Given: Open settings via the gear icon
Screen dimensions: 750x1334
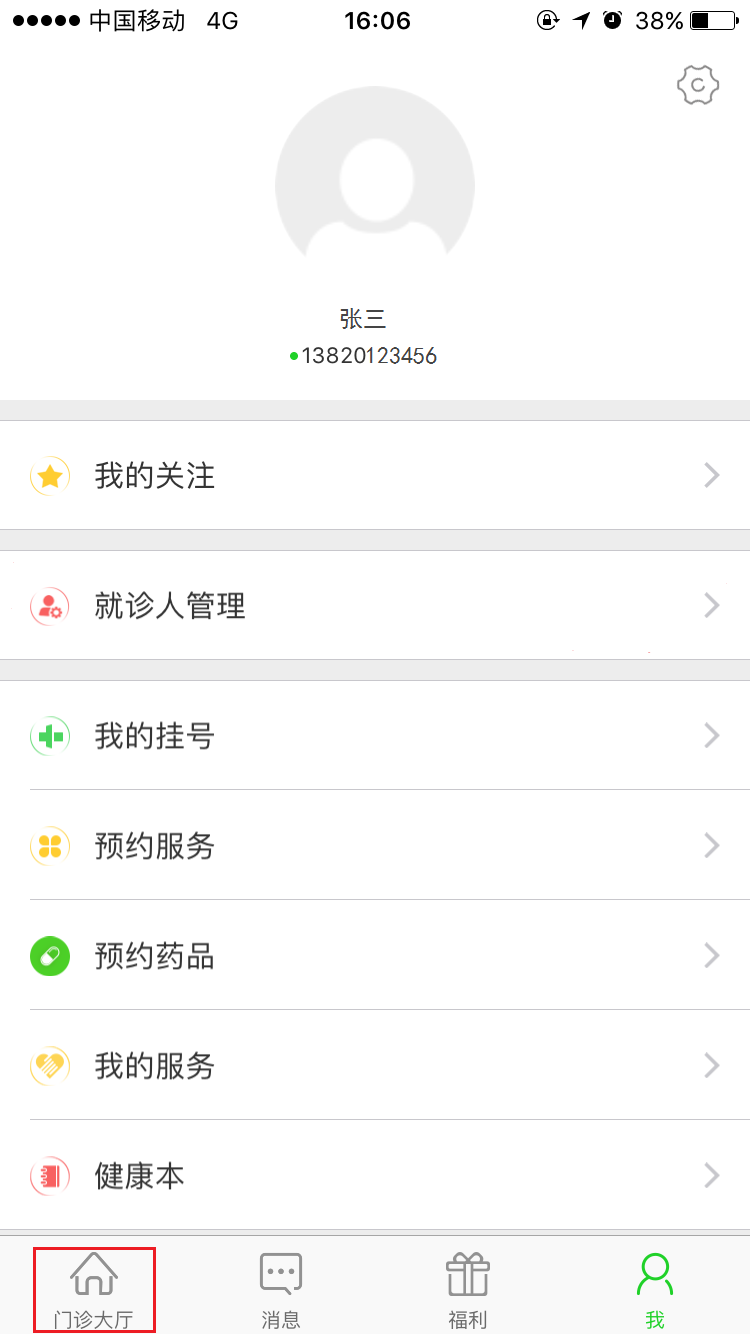Looking at the screenshot, I should point(698,86).
